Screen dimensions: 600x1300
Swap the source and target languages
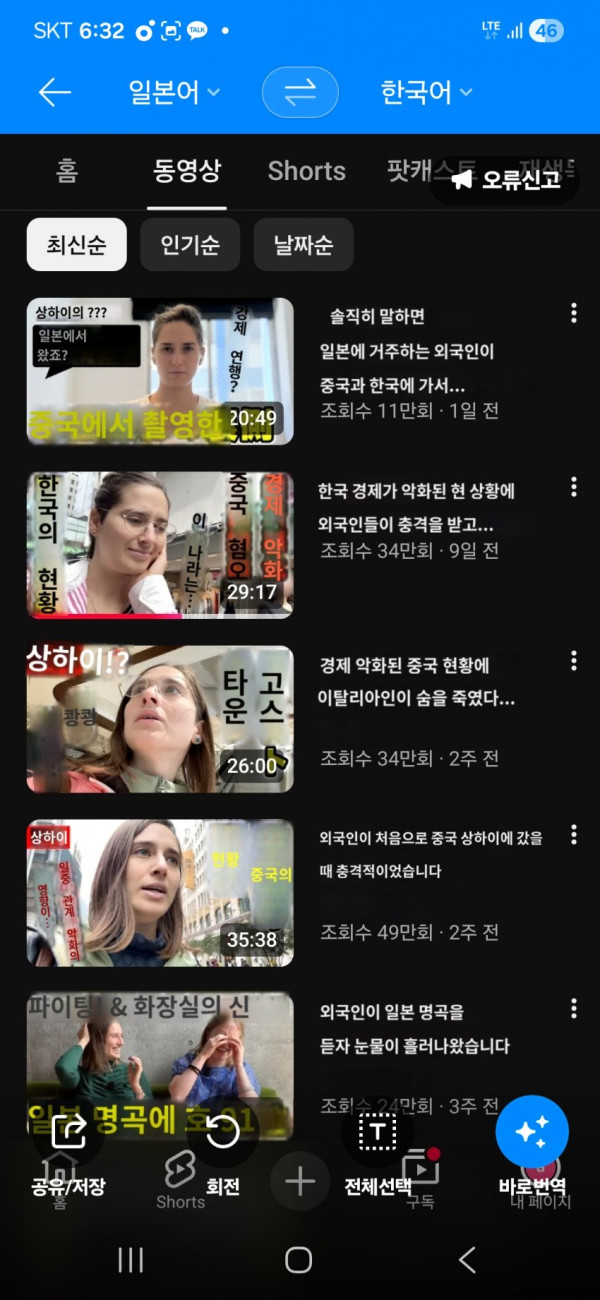pyautogui.click(x=300, y=93)
